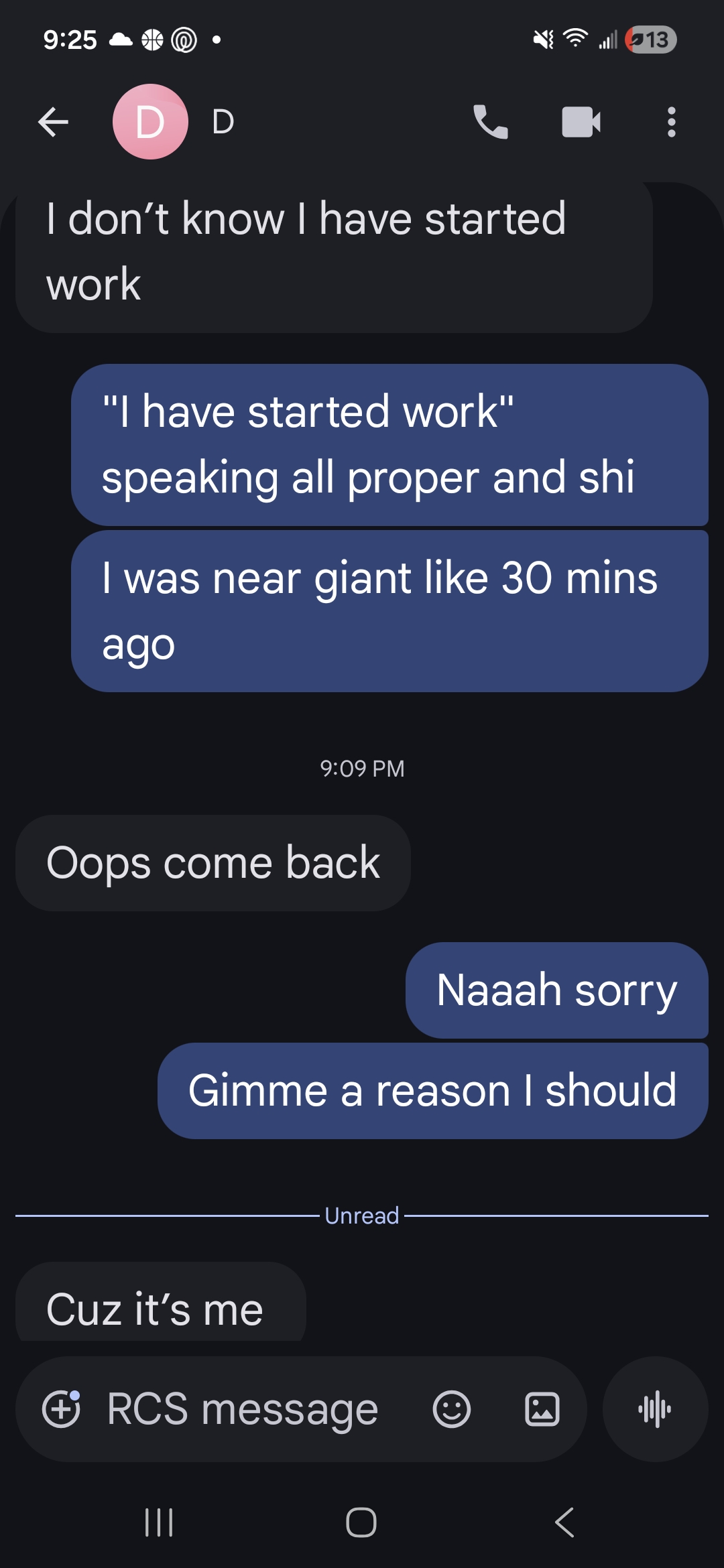Open the overflow menu
The height and width of the screenshot is (1568, 724).
(671, 122)
